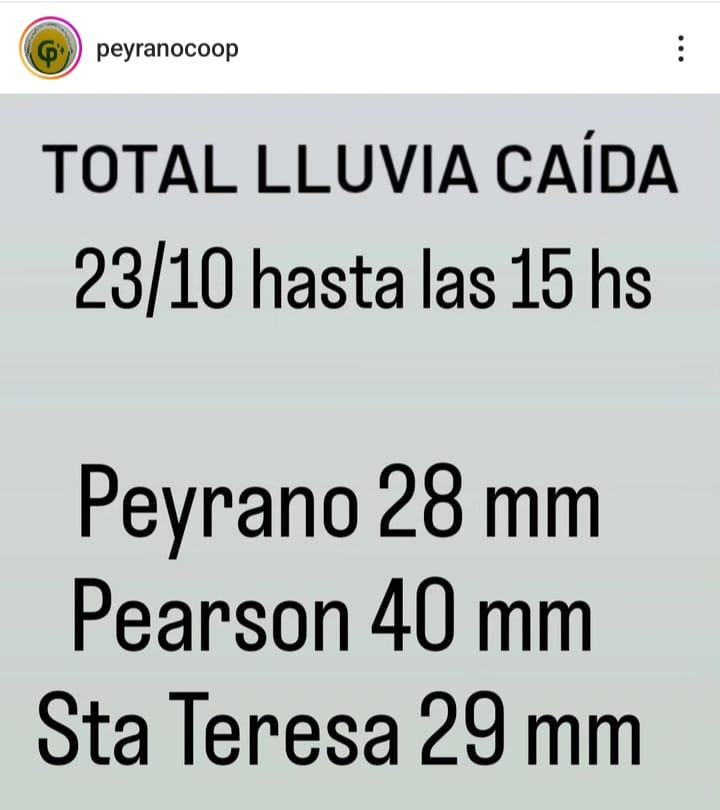Tap the rainfall post image

(360, 450)
